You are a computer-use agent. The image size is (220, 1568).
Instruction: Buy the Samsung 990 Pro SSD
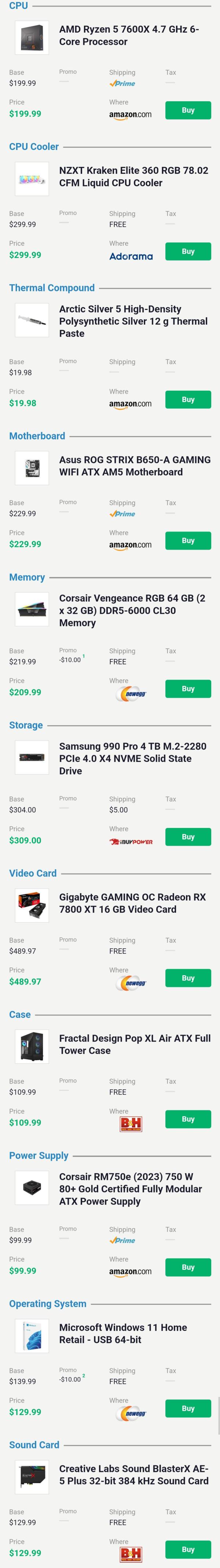coord(188,836)
